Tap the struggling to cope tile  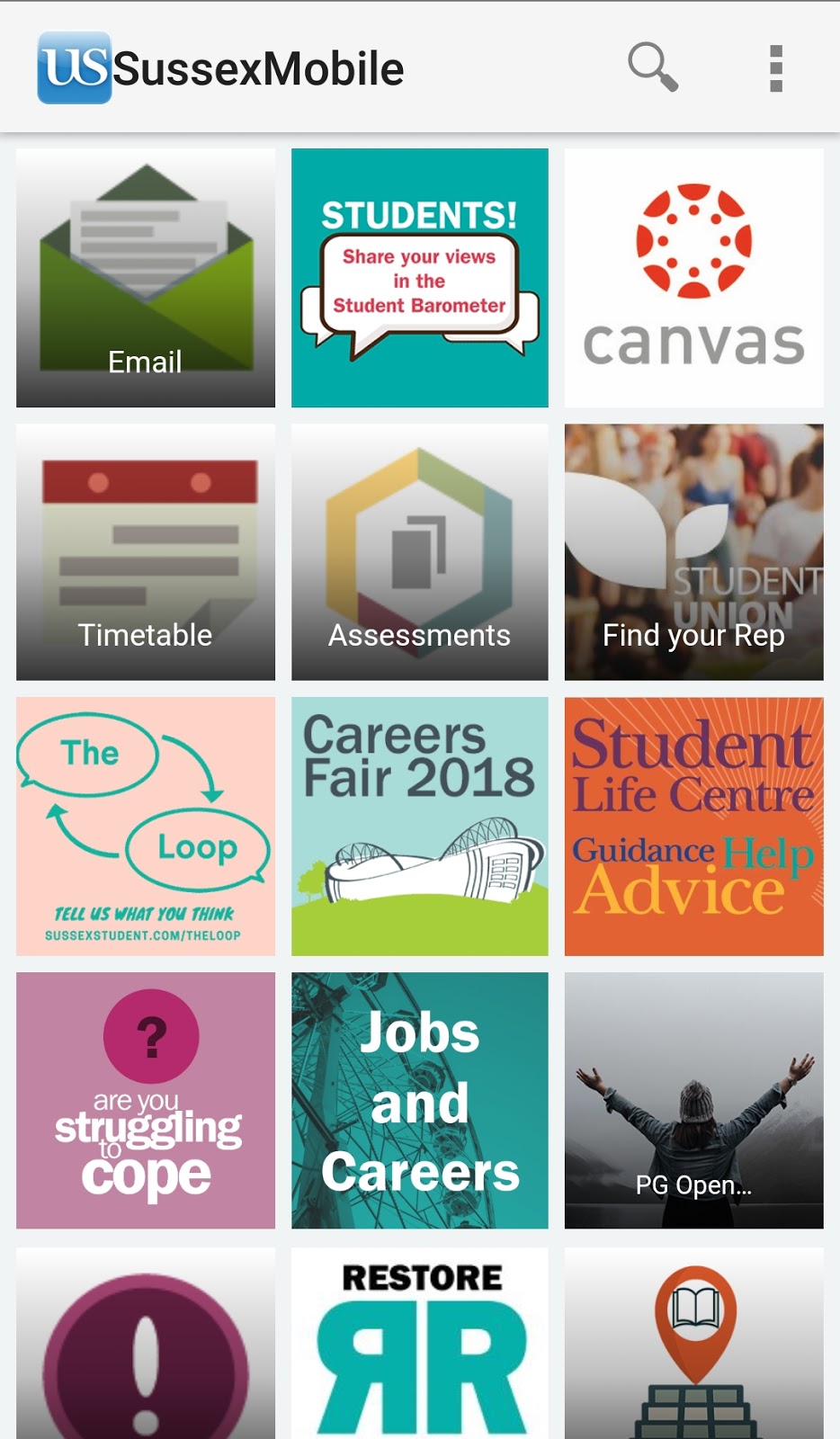tap(146, 1100)
